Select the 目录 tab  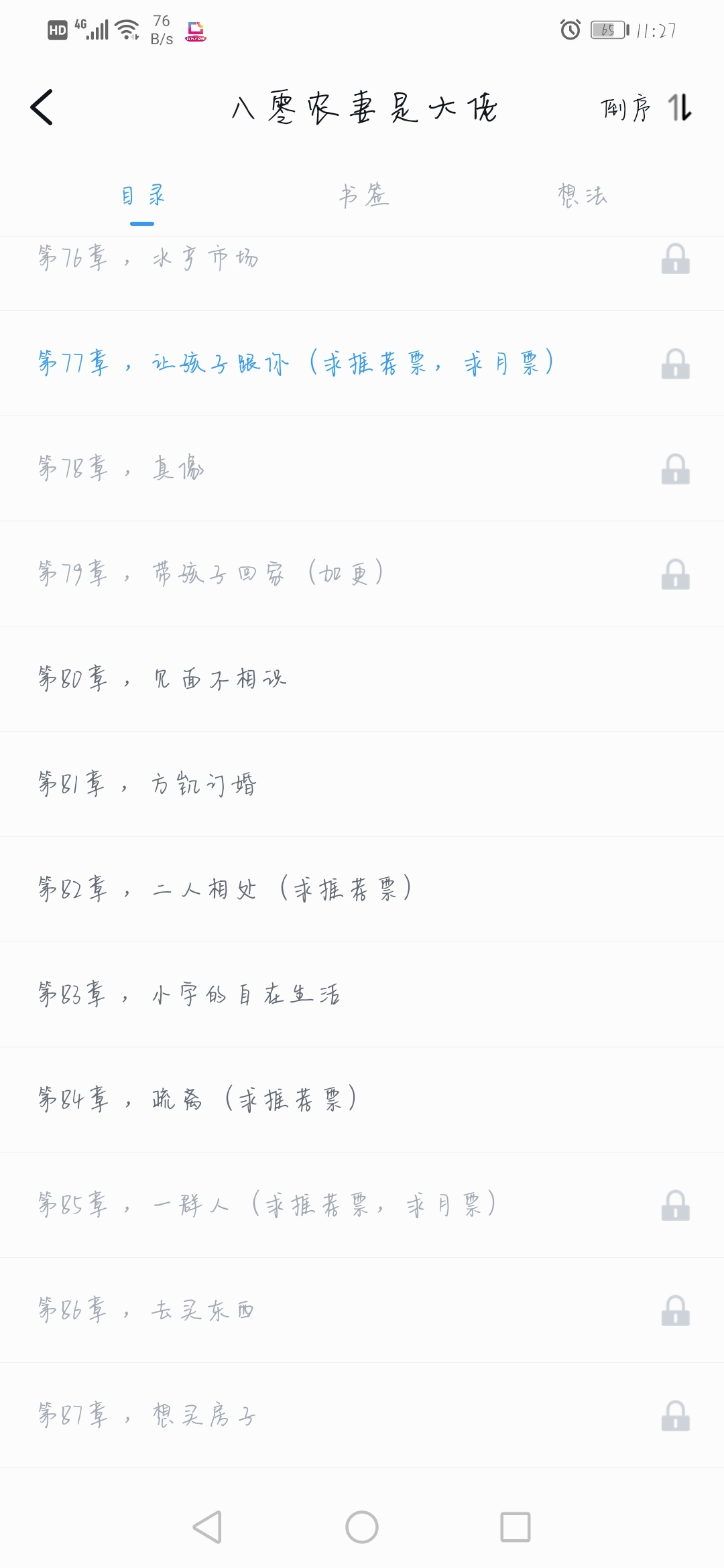pyautogui.click(x=142, y=196)
